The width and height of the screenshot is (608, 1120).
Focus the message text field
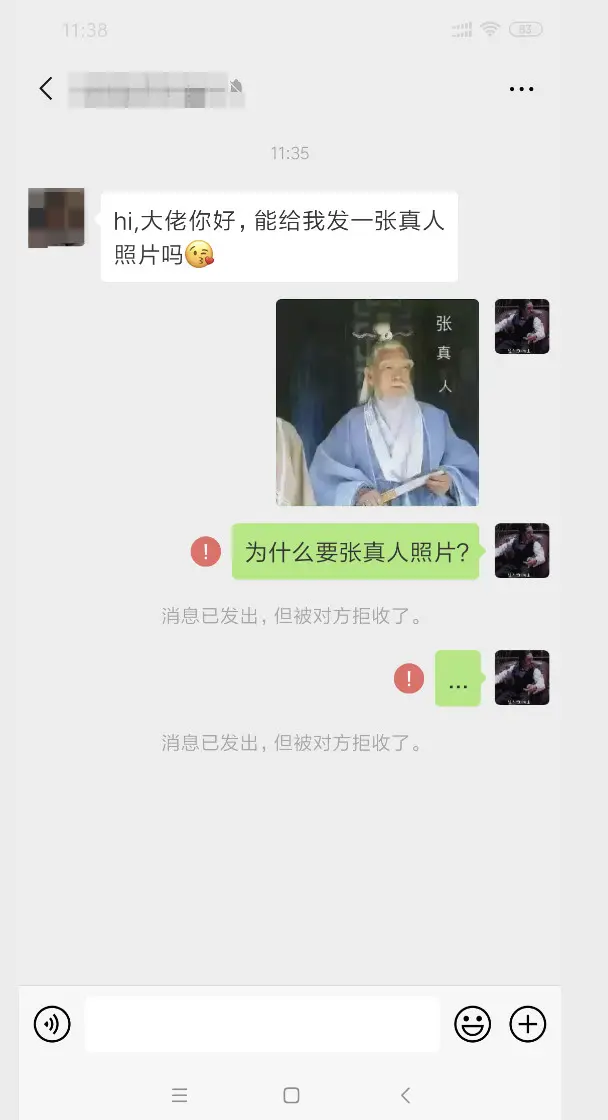click(x=262, y=1024)
